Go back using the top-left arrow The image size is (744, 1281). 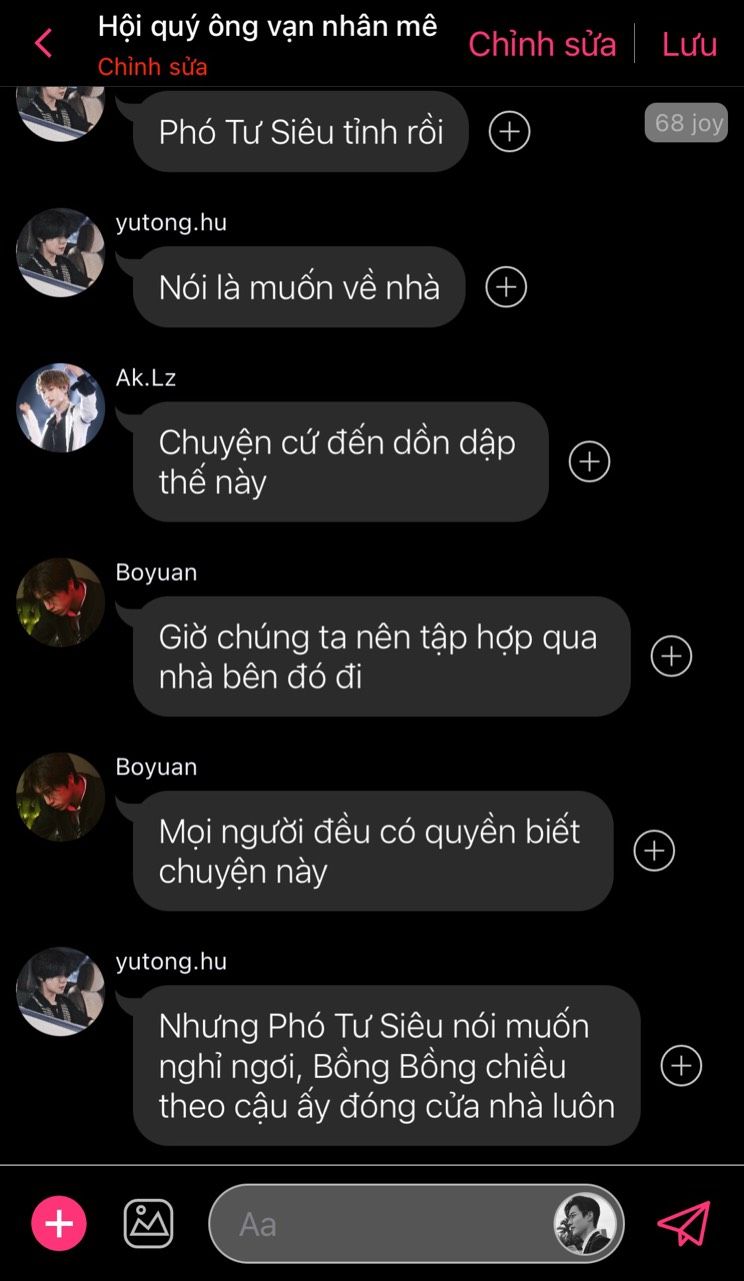click(43, 44)
